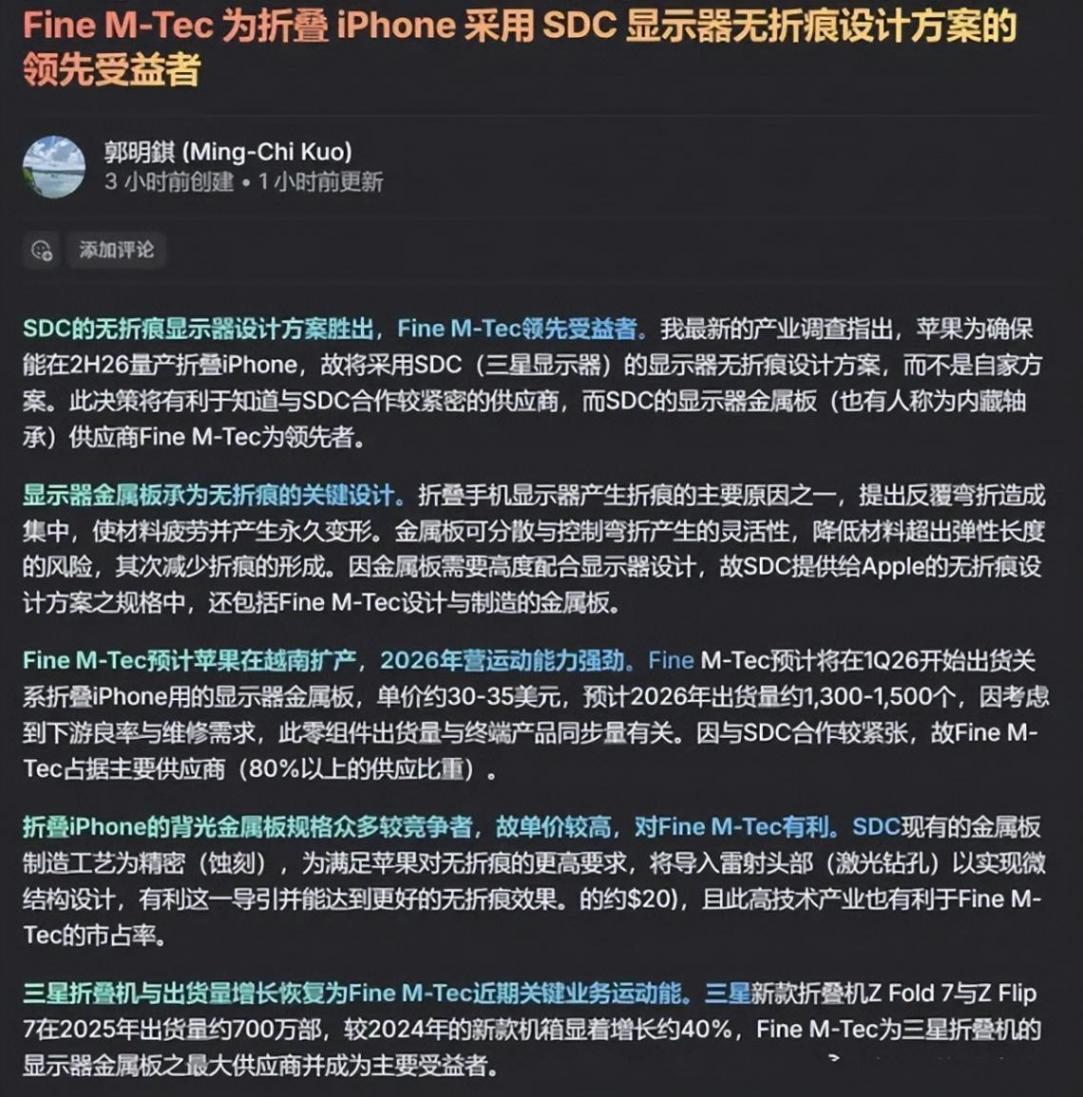The image size is (1083, 1097).
Task: Open 郭明錤 (Ming-Chi Kuo) author avatar
Action: (x=54, y=167)
